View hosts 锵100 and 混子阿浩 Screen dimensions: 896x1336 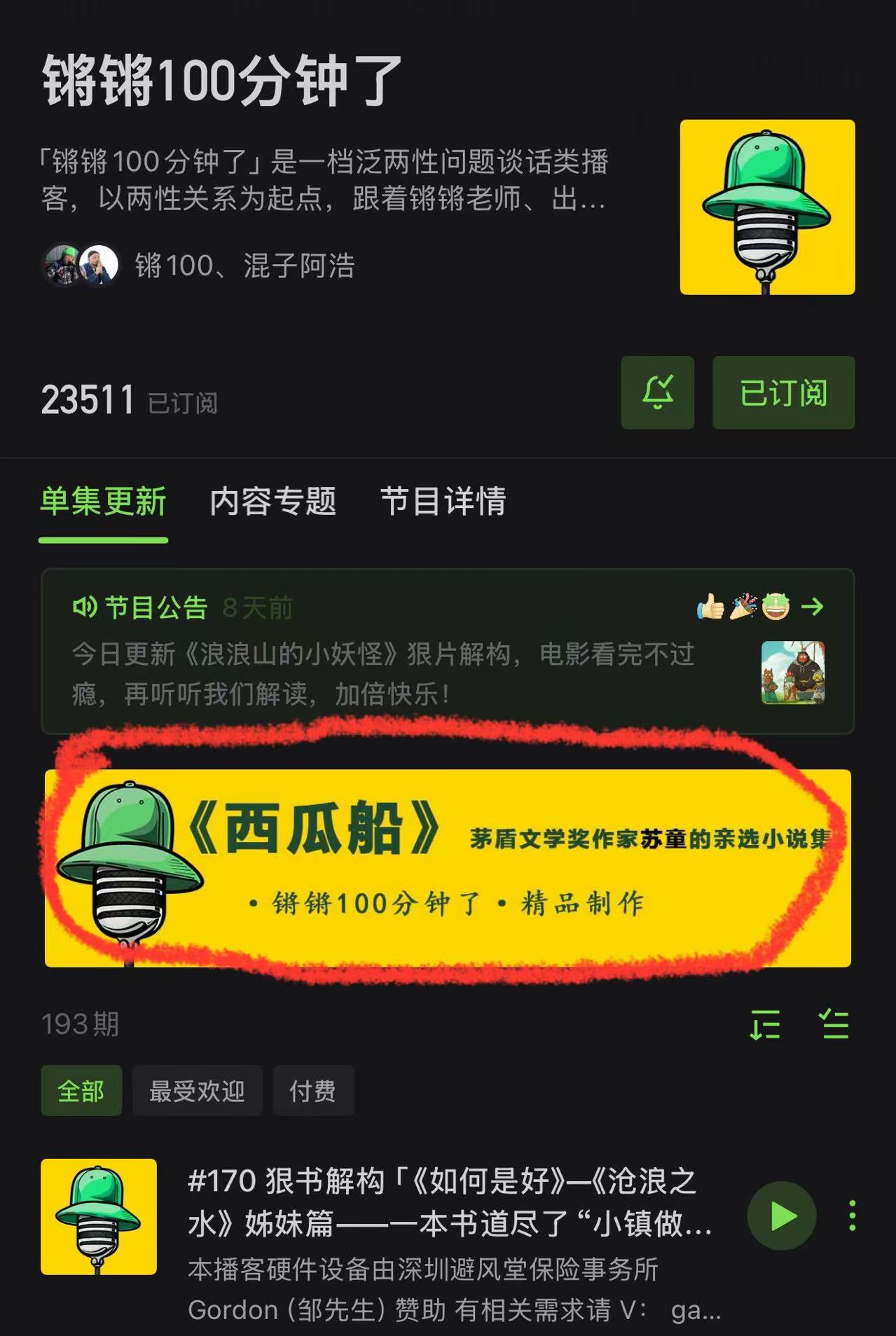tap(200, 266)
